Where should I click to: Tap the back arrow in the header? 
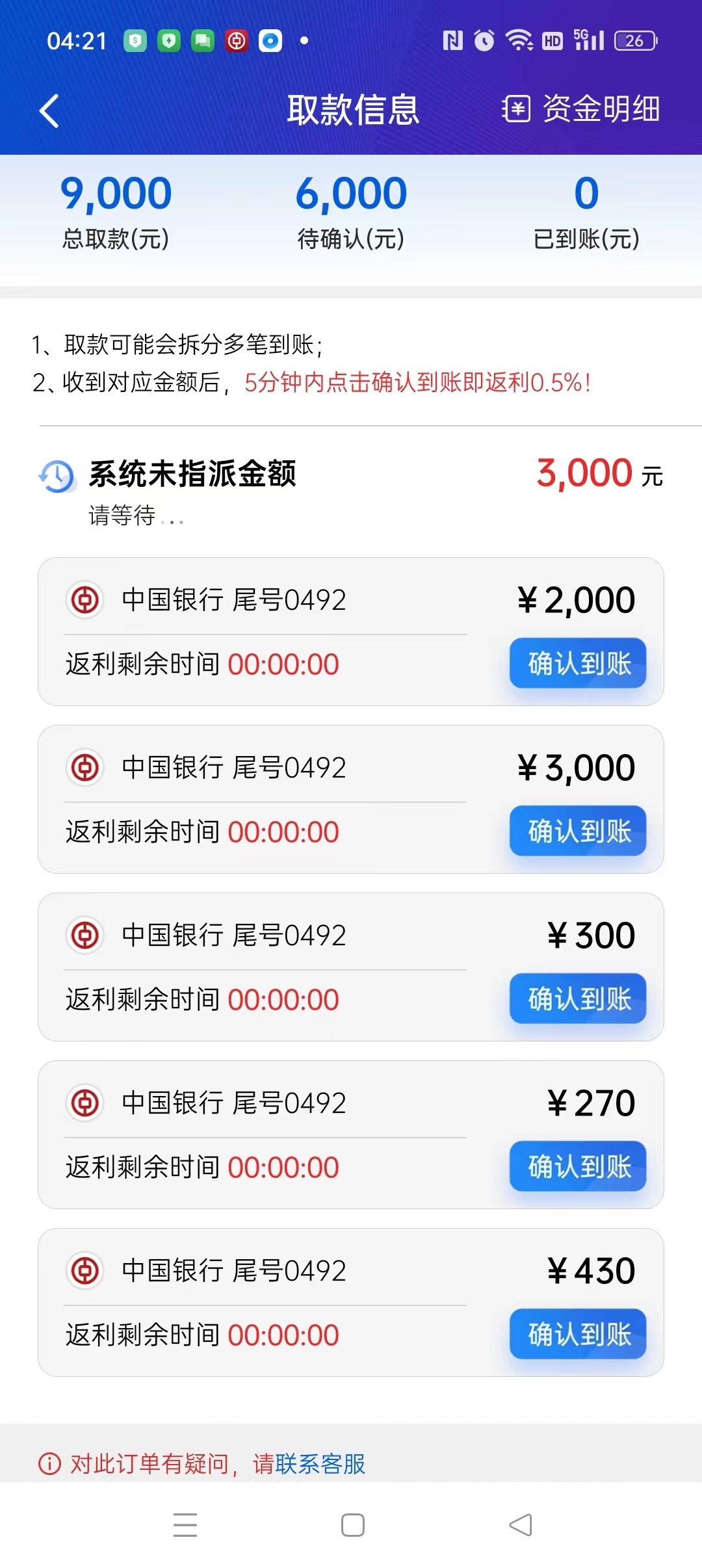tap(49, 109)
